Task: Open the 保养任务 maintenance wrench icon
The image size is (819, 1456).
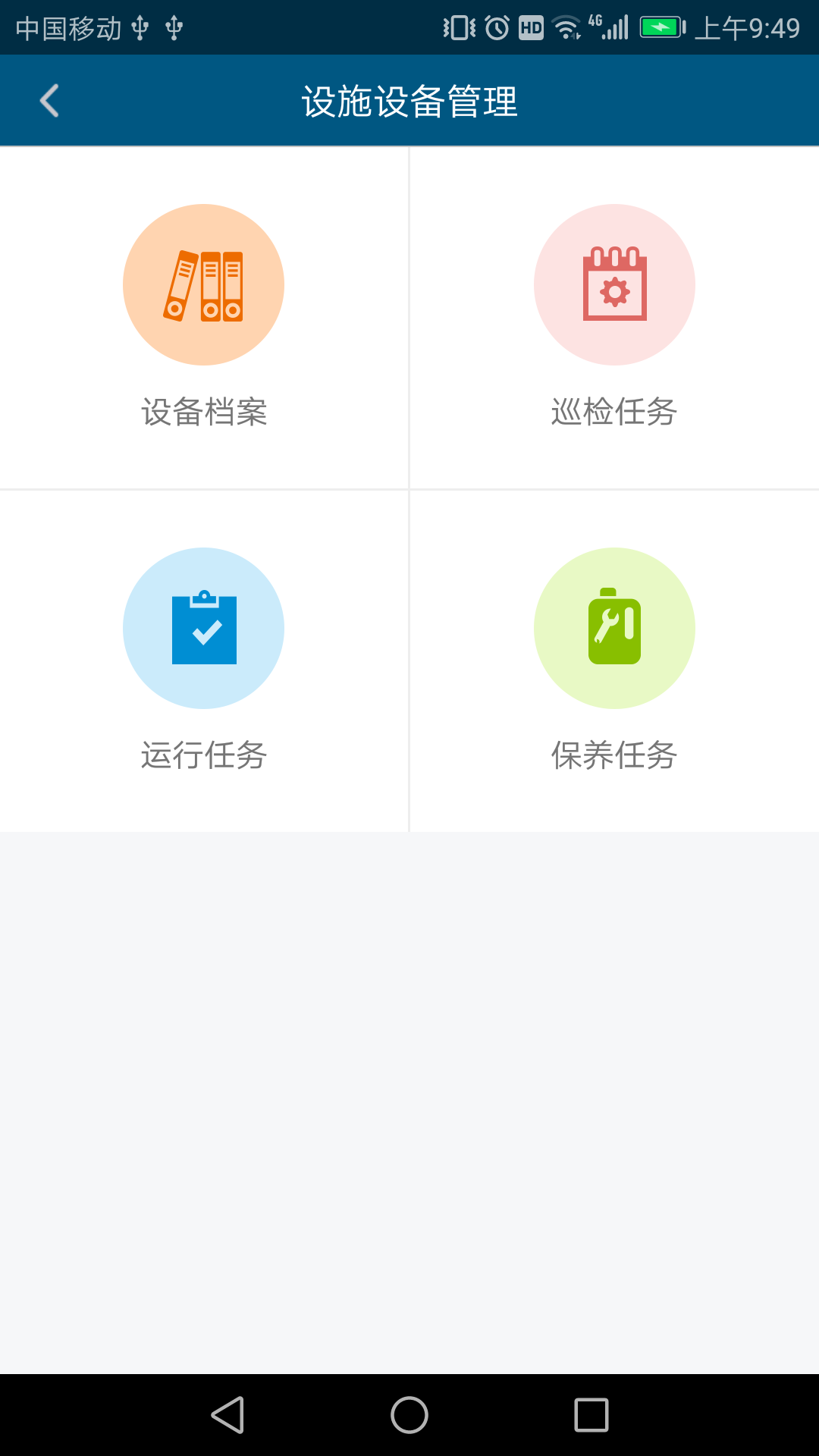Action: [614, 628]
